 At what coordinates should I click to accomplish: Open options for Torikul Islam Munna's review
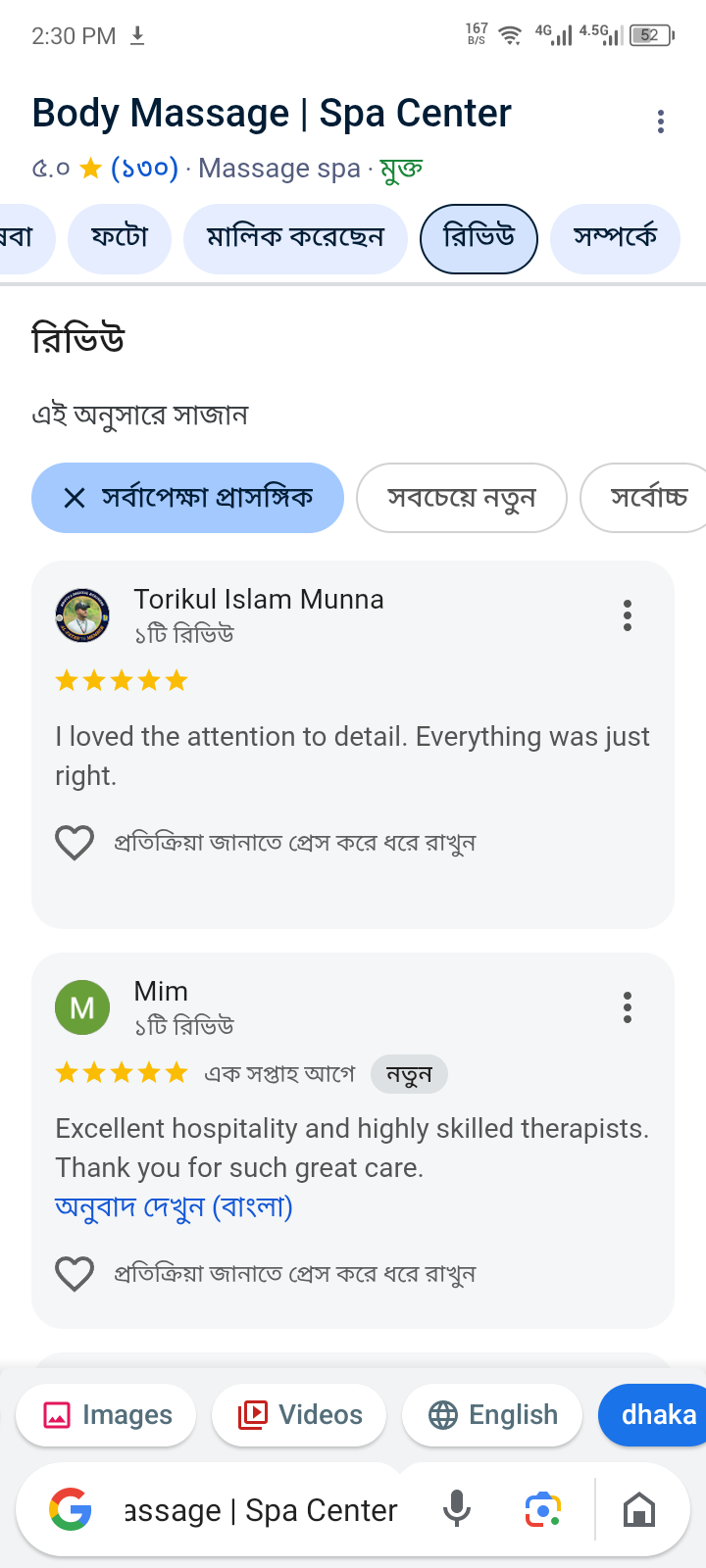click(x=628, y=615)
